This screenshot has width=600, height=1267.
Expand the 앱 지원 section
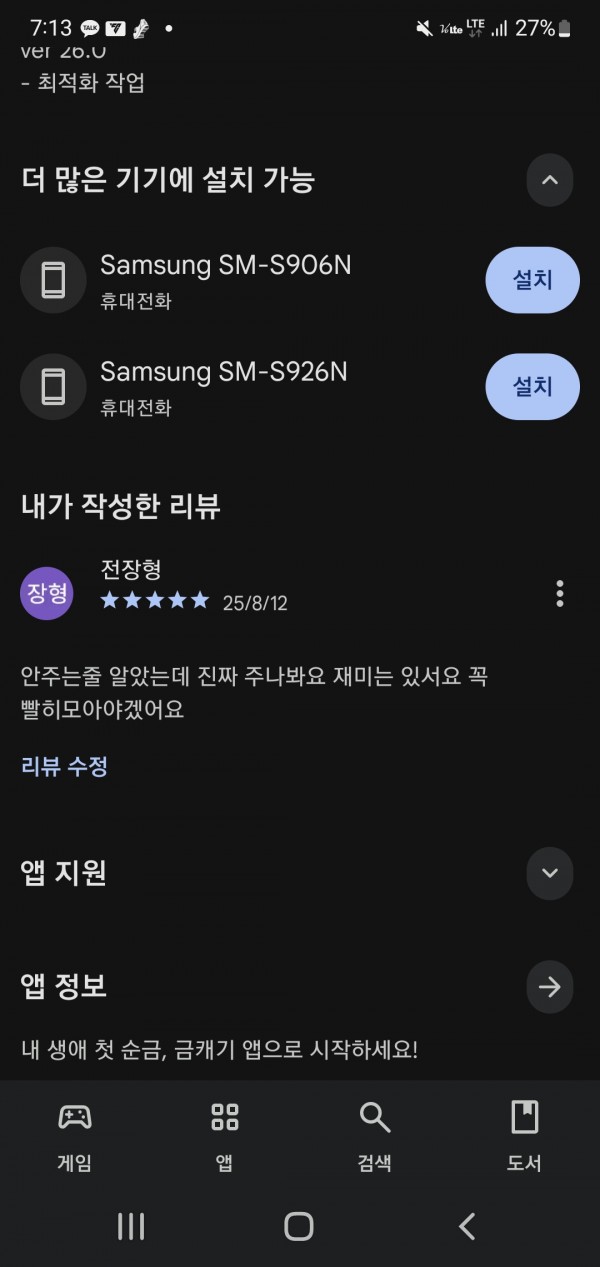549,873
